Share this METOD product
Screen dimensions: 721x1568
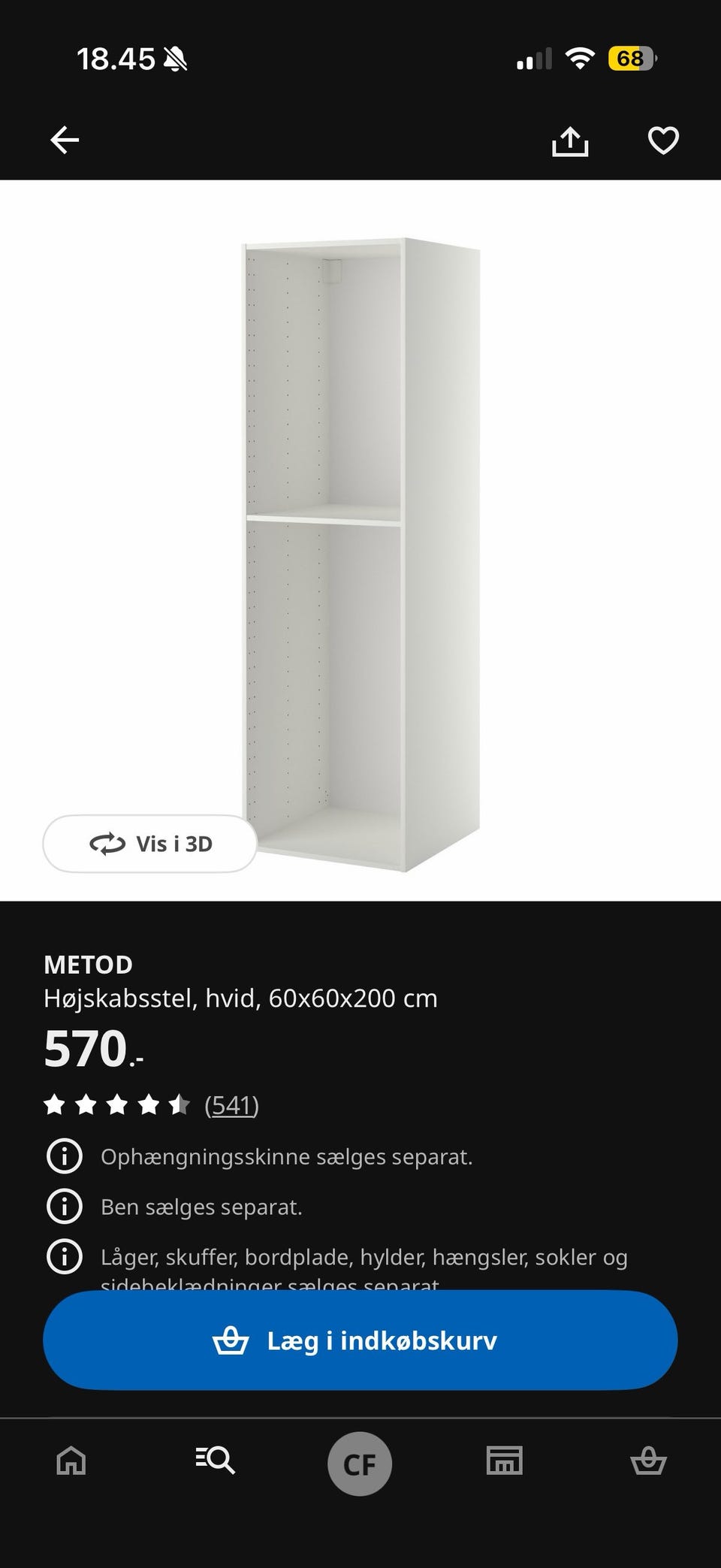pos(570,141)
